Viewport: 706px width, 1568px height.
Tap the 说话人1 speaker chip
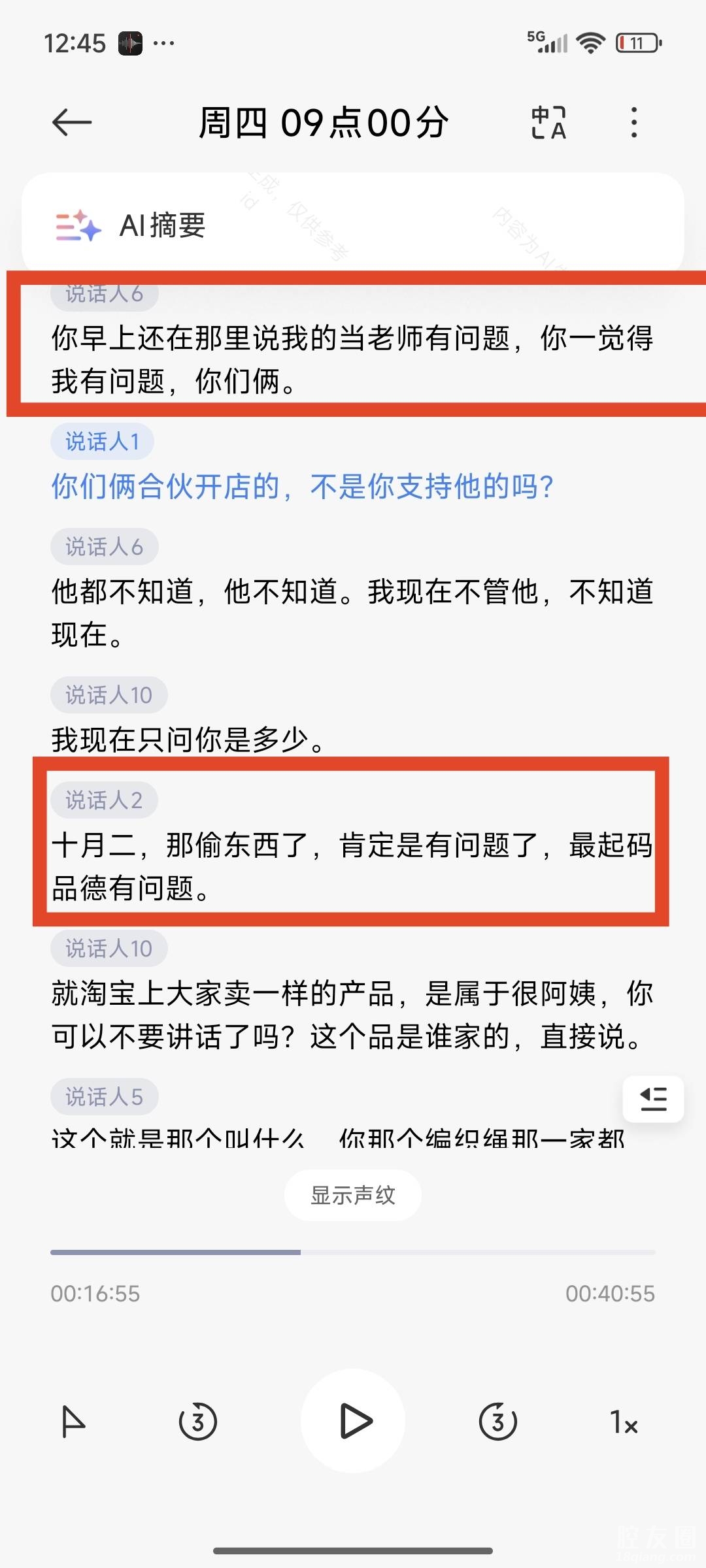(x=103, y=442)
